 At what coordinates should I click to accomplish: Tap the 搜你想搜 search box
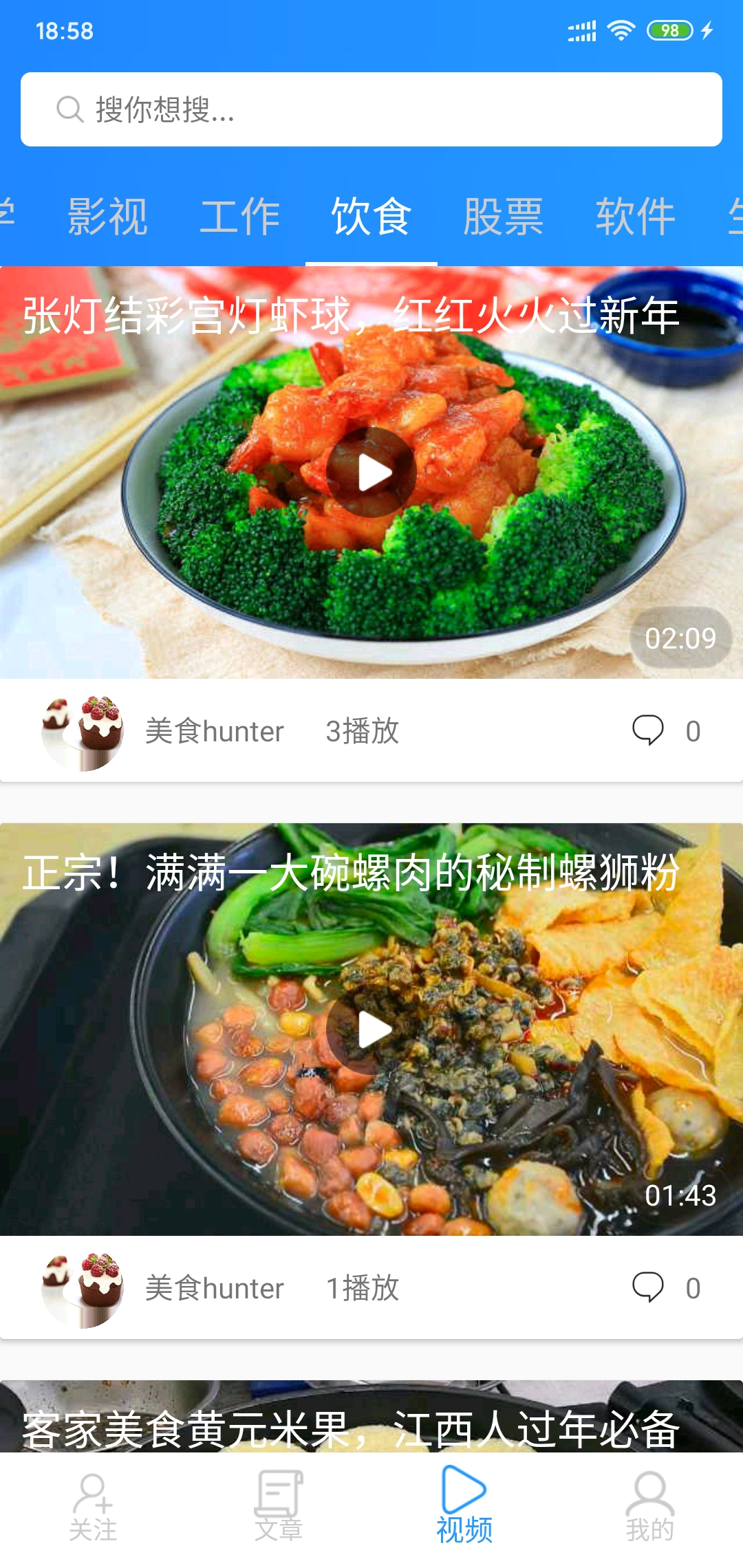371,109
